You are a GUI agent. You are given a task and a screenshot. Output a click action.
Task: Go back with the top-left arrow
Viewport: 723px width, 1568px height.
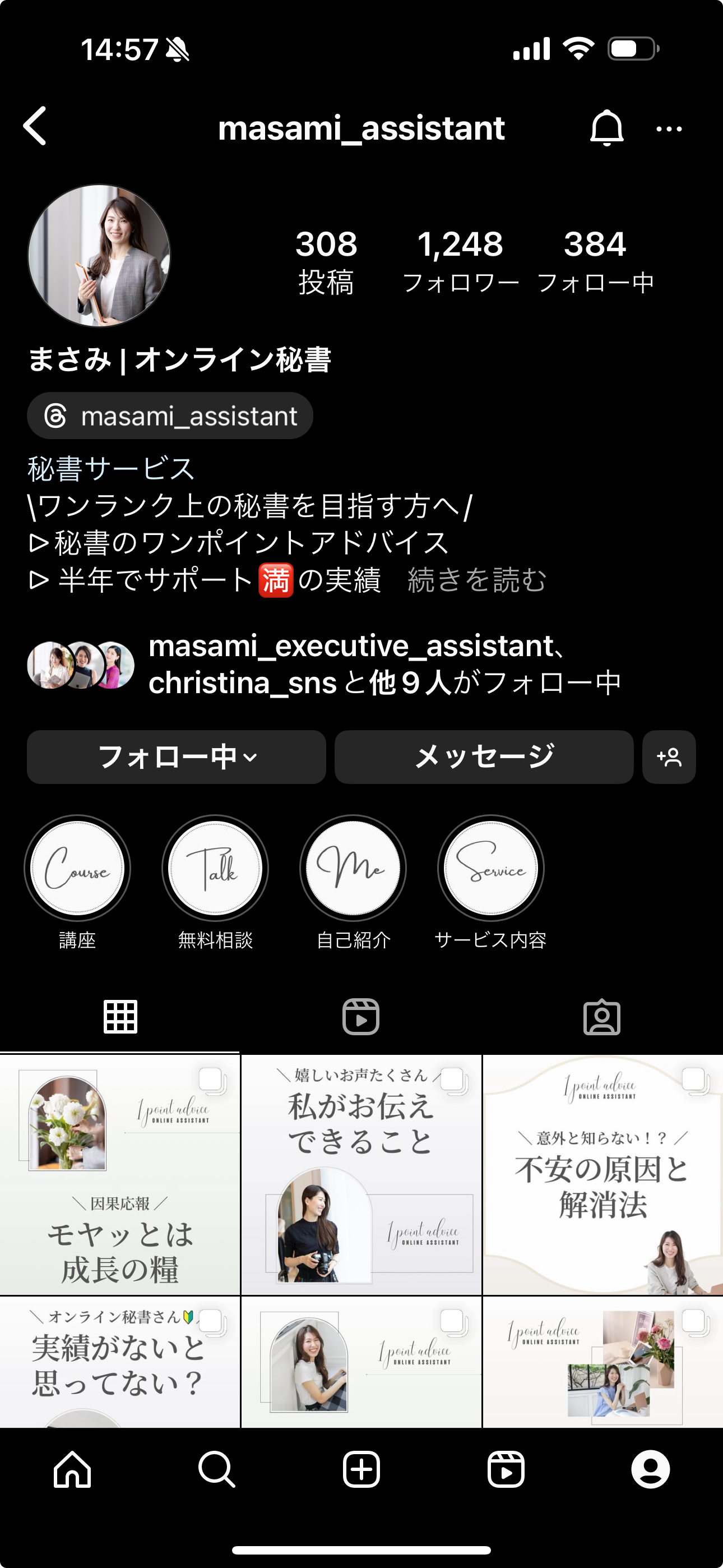pyautogui.click(x=35, y=127)
